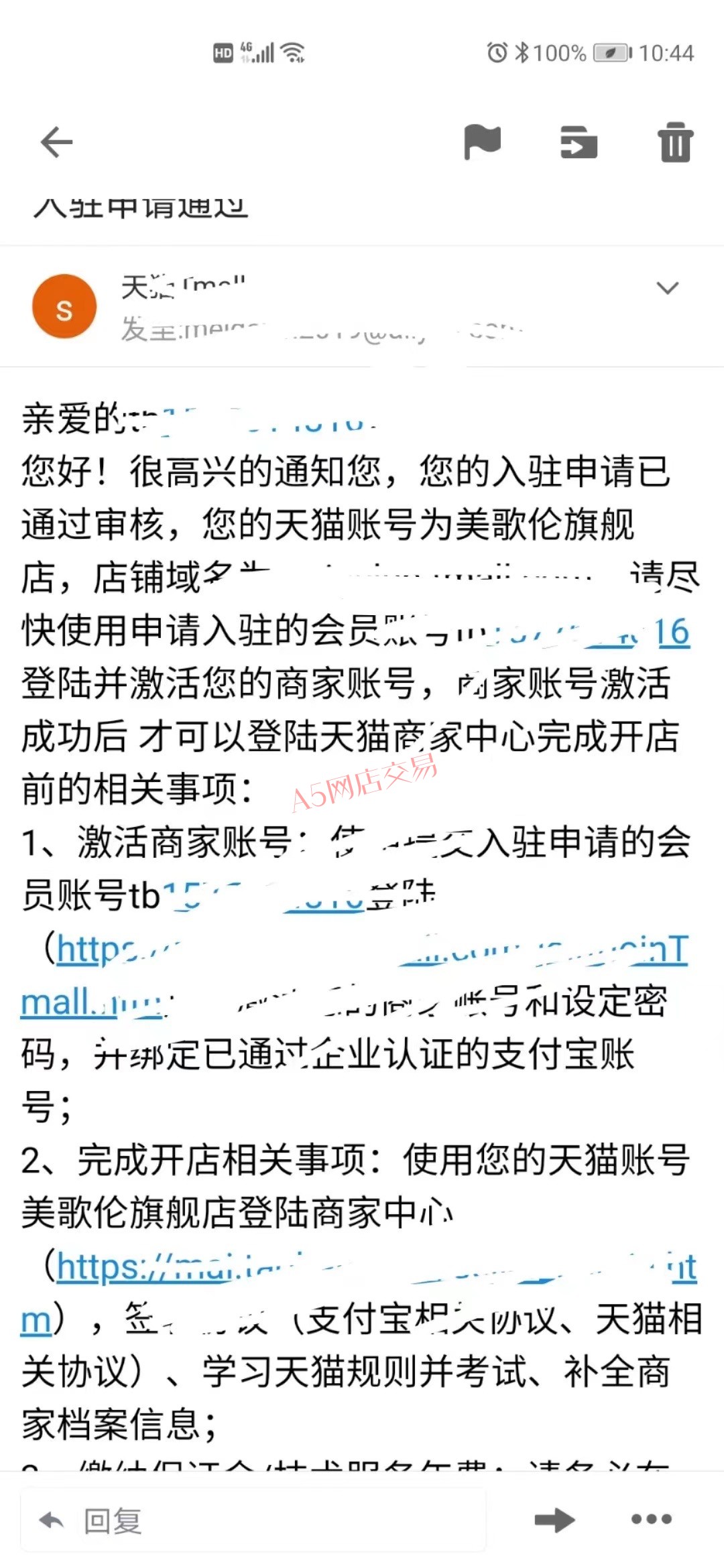The height and width of the screenshot is (1568, 724).
Task: Open the sender avatar S
Action: (64, 307)
